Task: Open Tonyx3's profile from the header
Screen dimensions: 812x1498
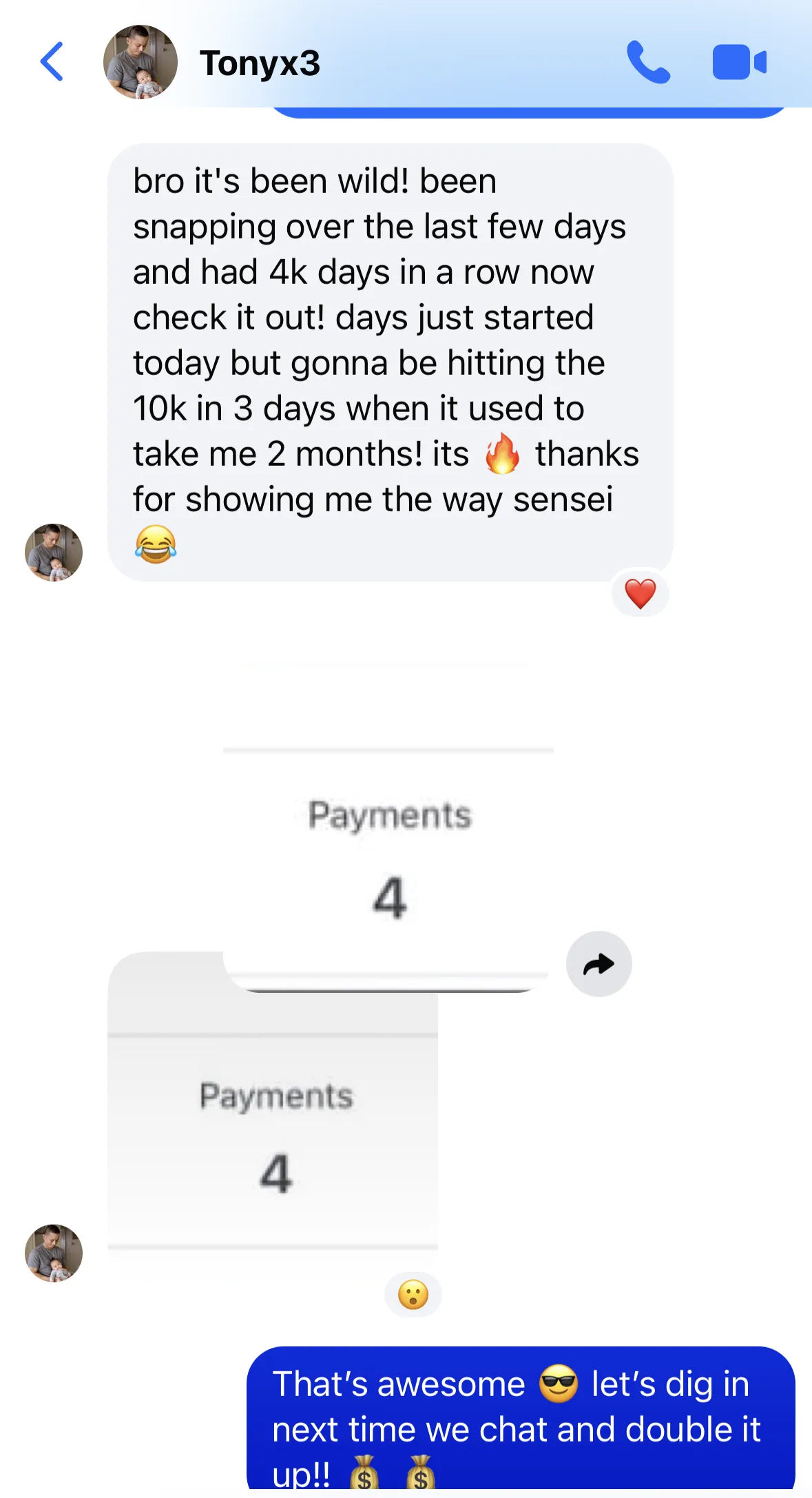Action: click(259, 63)
